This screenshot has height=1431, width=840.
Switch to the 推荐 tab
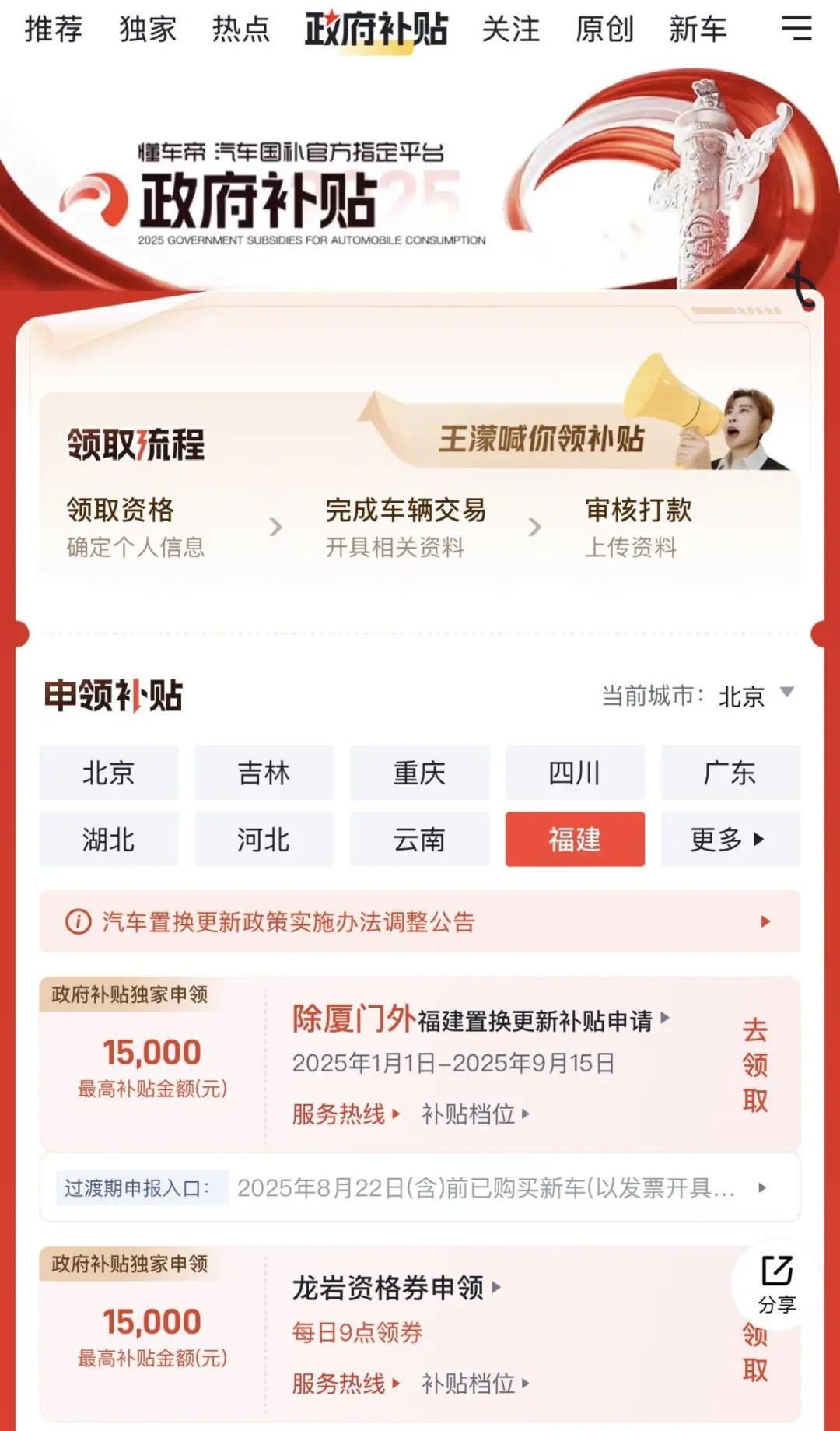click(x=54, y=30)
